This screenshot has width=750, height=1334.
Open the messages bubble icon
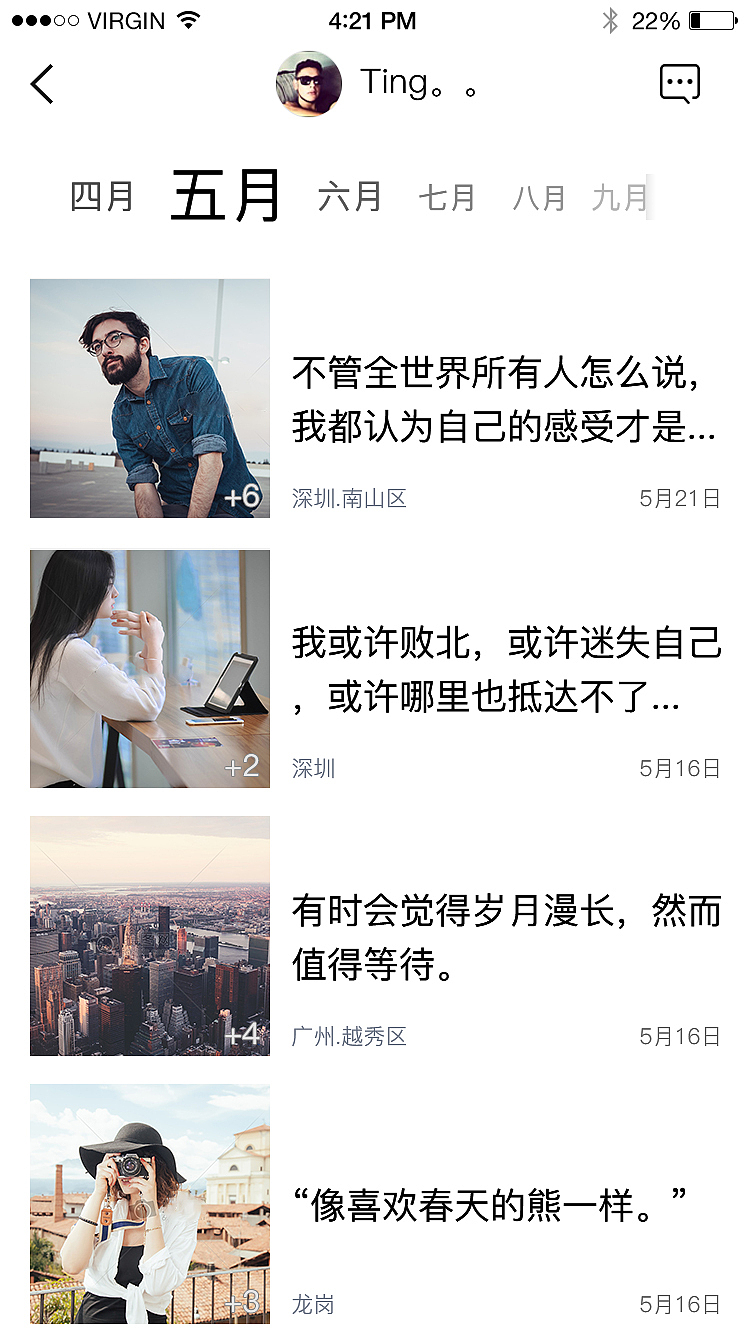[679, 83]
